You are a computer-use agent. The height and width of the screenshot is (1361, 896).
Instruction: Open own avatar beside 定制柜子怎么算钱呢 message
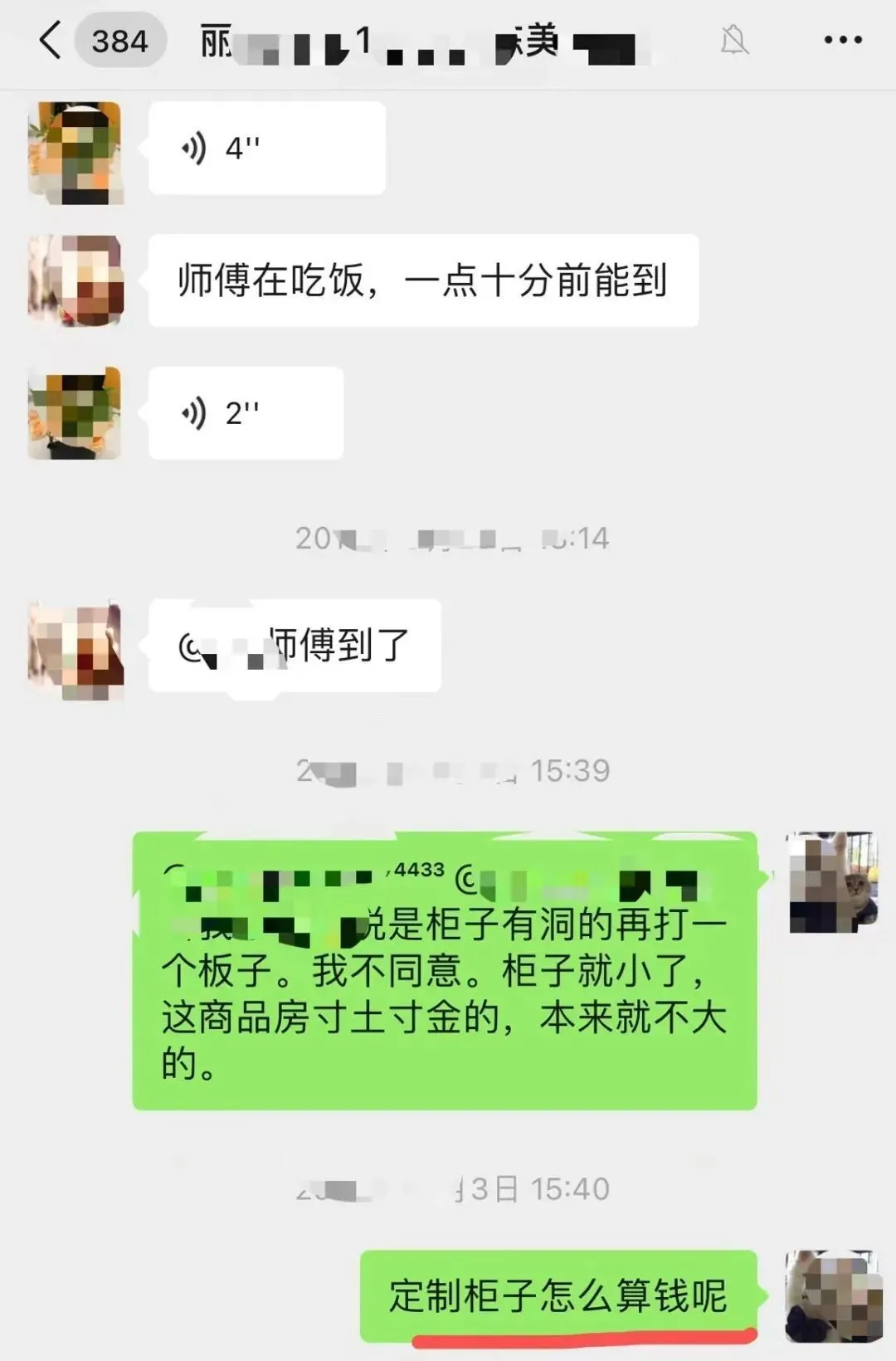click(832, 1296)
